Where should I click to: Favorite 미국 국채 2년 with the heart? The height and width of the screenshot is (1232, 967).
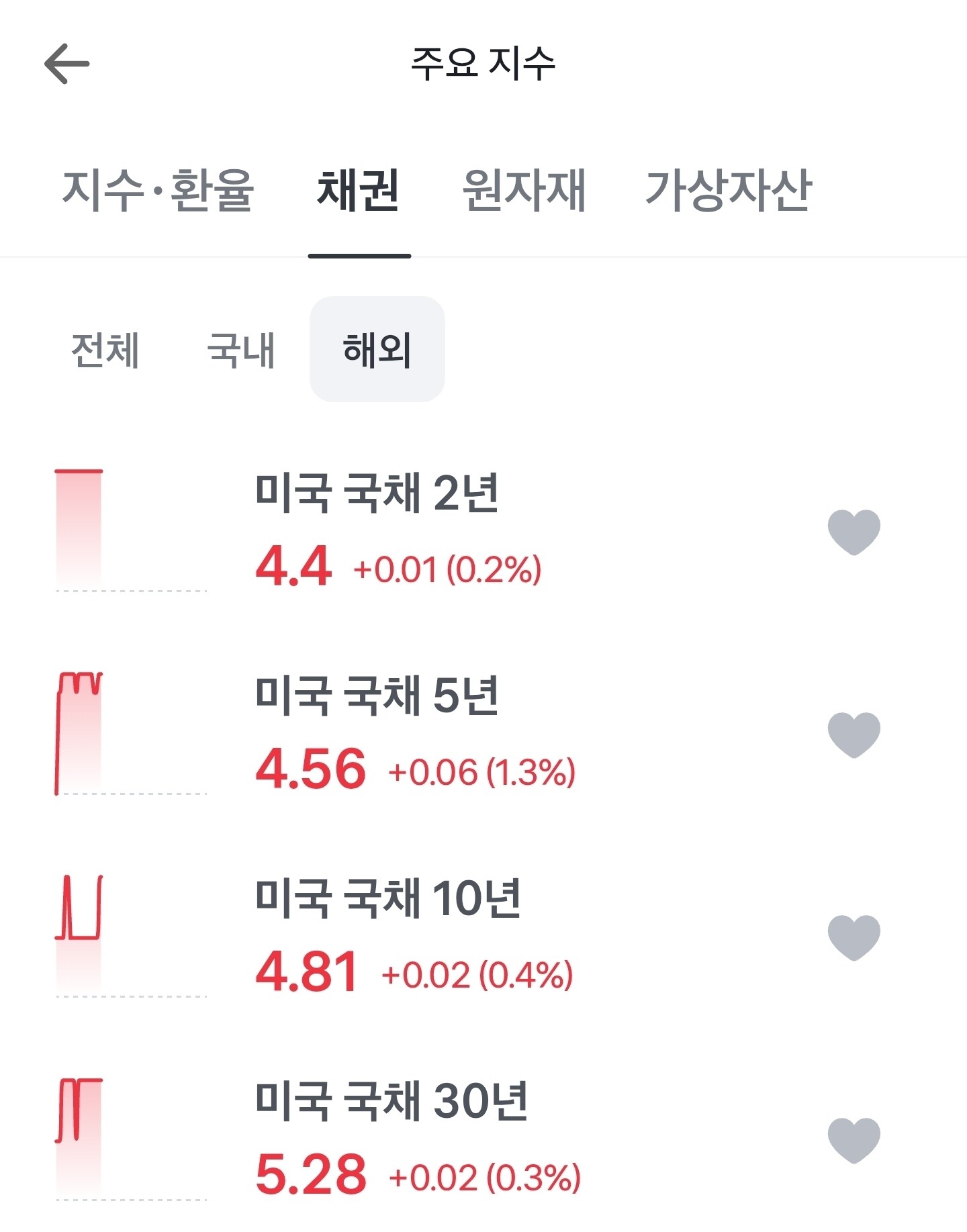(x=854, y=532)
